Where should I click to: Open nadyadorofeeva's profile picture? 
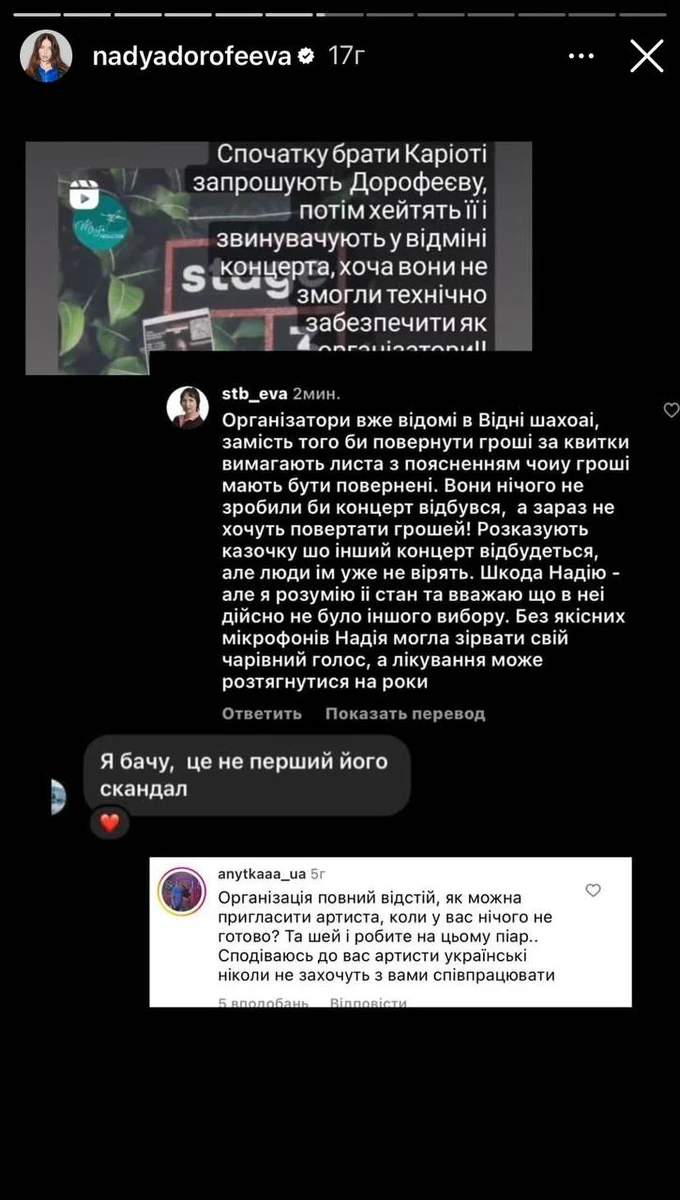[46, 56]
